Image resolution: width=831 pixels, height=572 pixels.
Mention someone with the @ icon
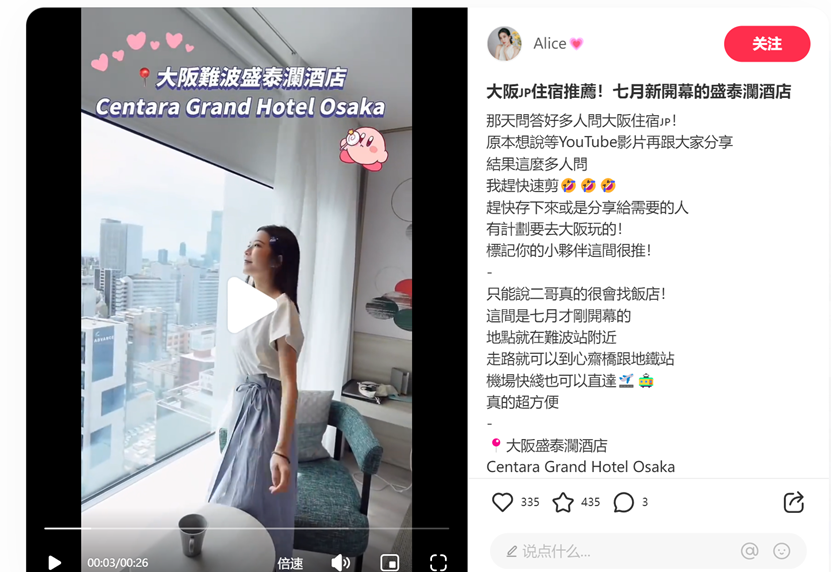point(749,551)
